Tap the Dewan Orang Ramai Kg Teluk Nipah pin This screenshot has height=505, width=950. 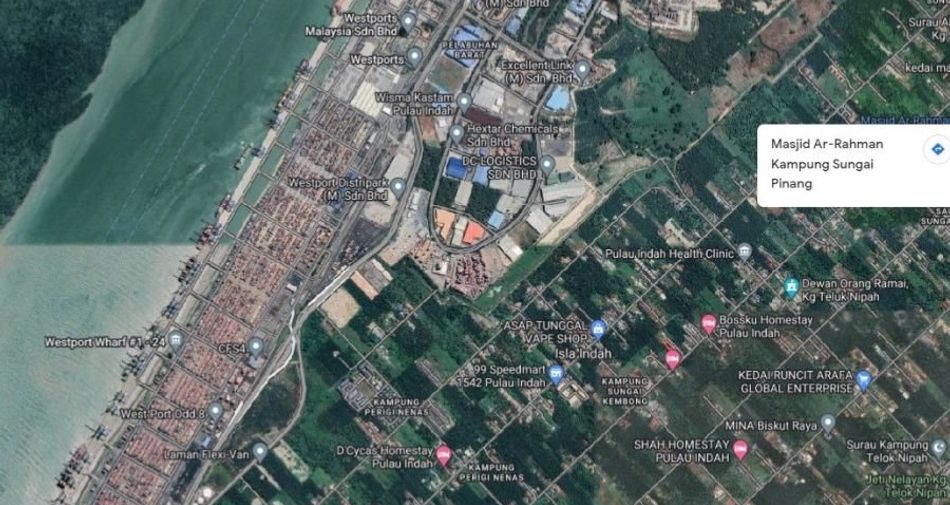click(x=792, y=288)
